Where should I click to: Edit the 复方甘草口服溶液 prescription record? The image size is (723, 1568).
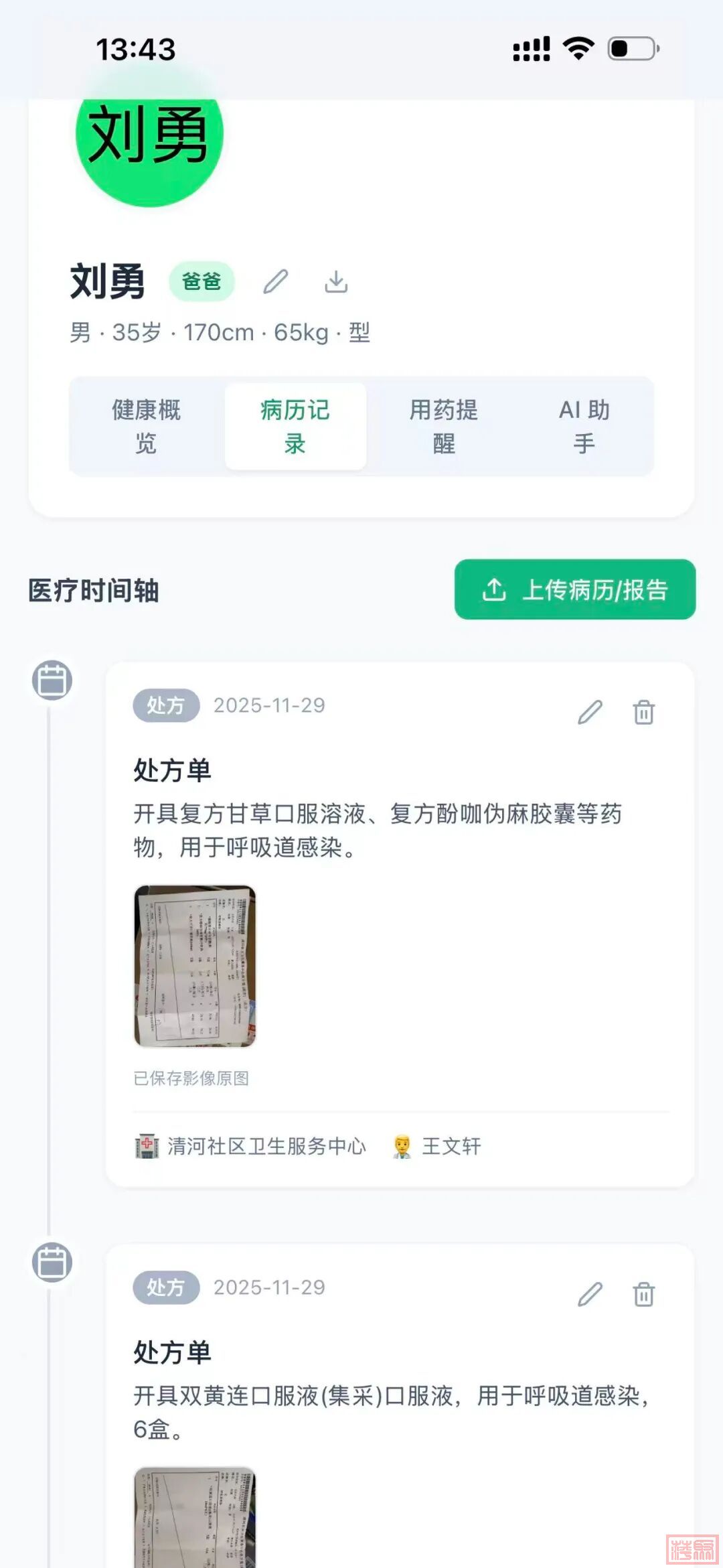click(x=590, y=712)
